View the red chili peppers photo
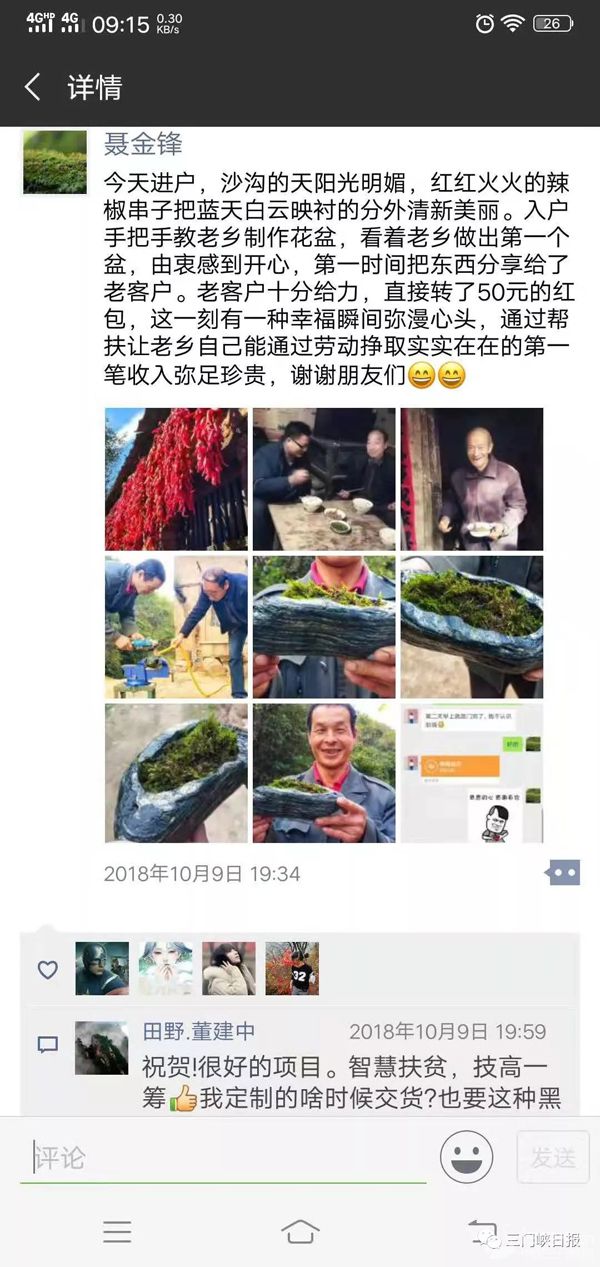The width and height of the screenshot is (600, 1267). [176, 479]
